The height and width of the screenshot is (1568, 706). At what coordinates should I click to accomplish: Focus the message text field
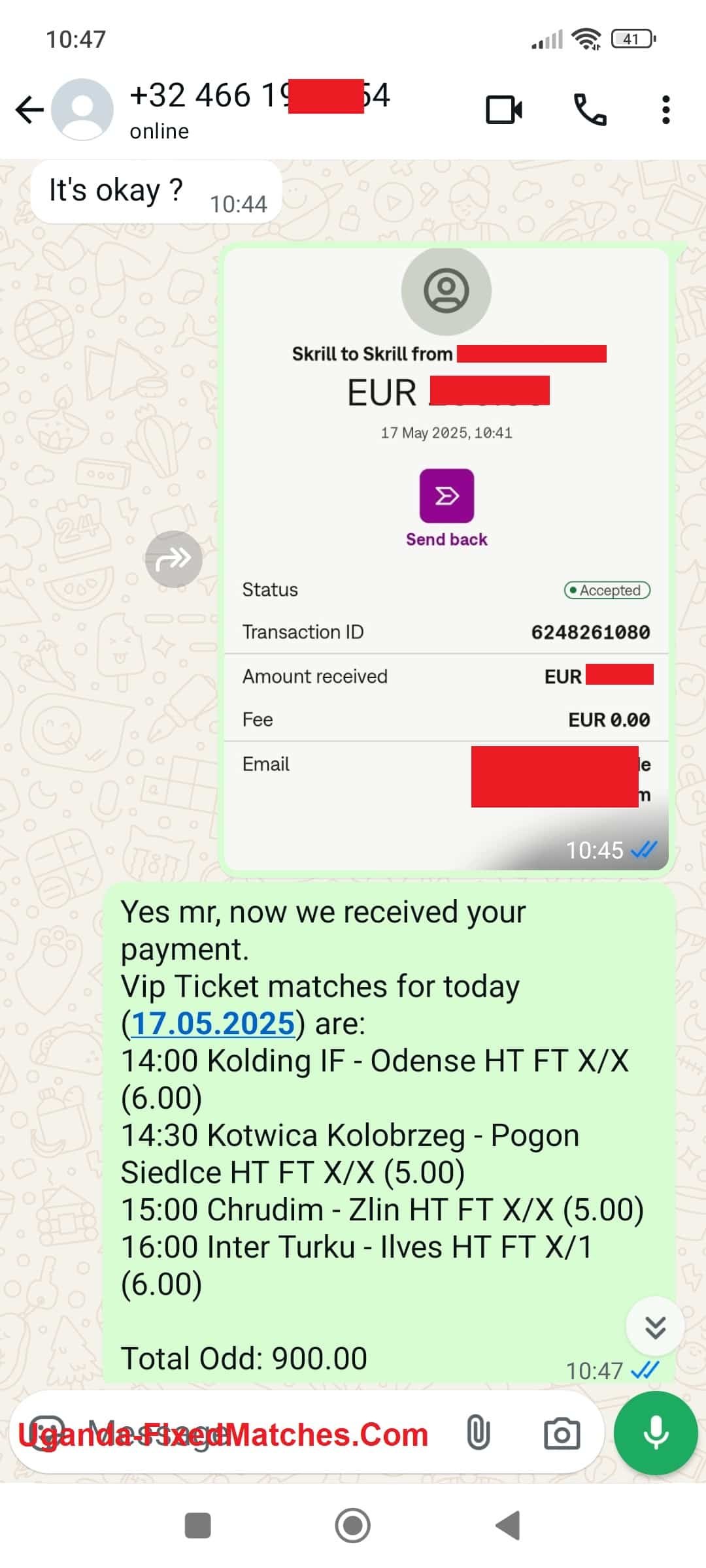tap(261, 1433)
